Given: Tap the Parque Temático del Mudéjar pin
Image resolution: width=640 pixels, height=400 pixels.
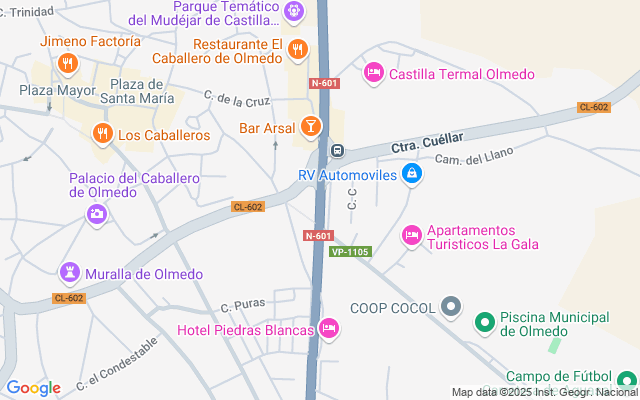Looking at the screenshot, I should pyautogui.click(x=294, y=11).
